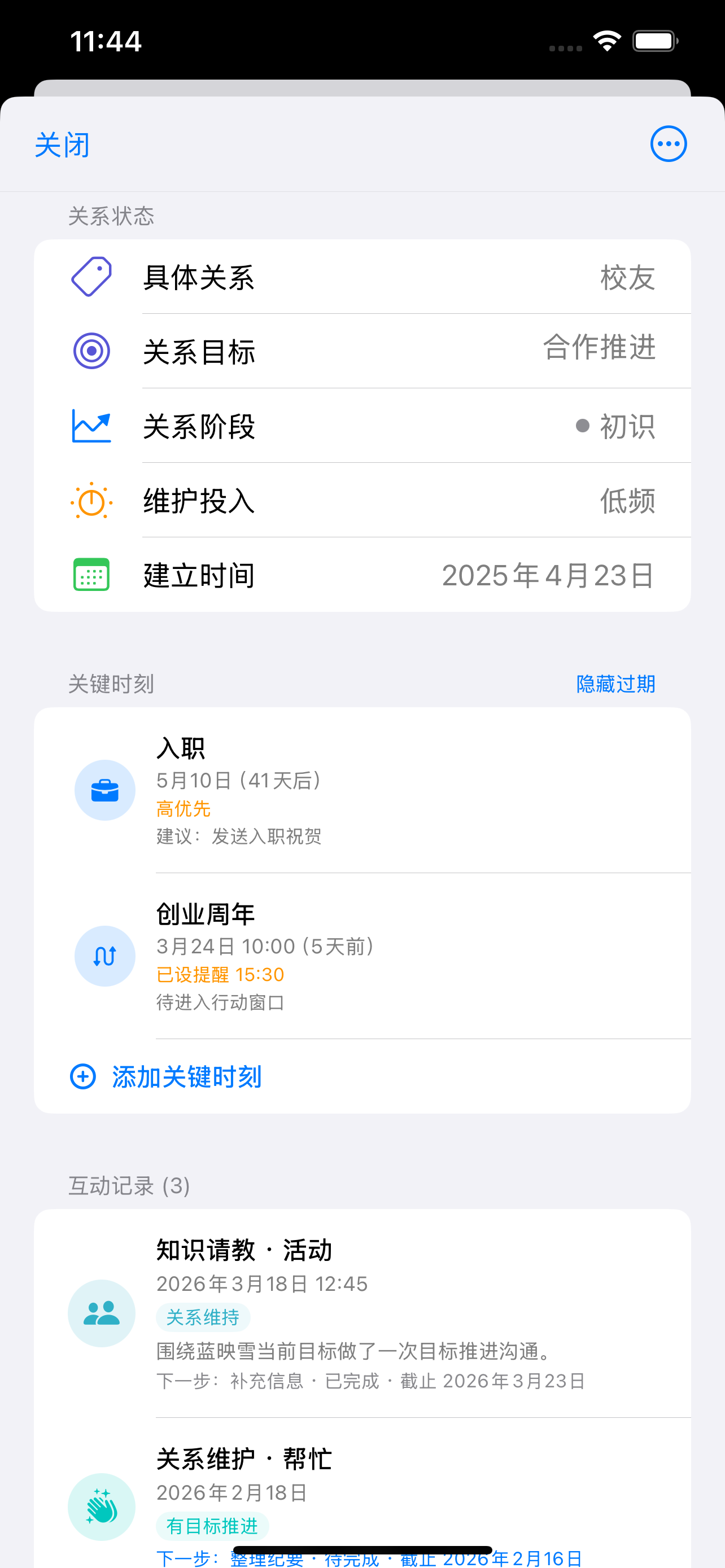Click the tag icon next to 具体关系
Image resolution: width=725 pixels, height=1568 pixels.
pyautogui.click(x=91, y=276)
